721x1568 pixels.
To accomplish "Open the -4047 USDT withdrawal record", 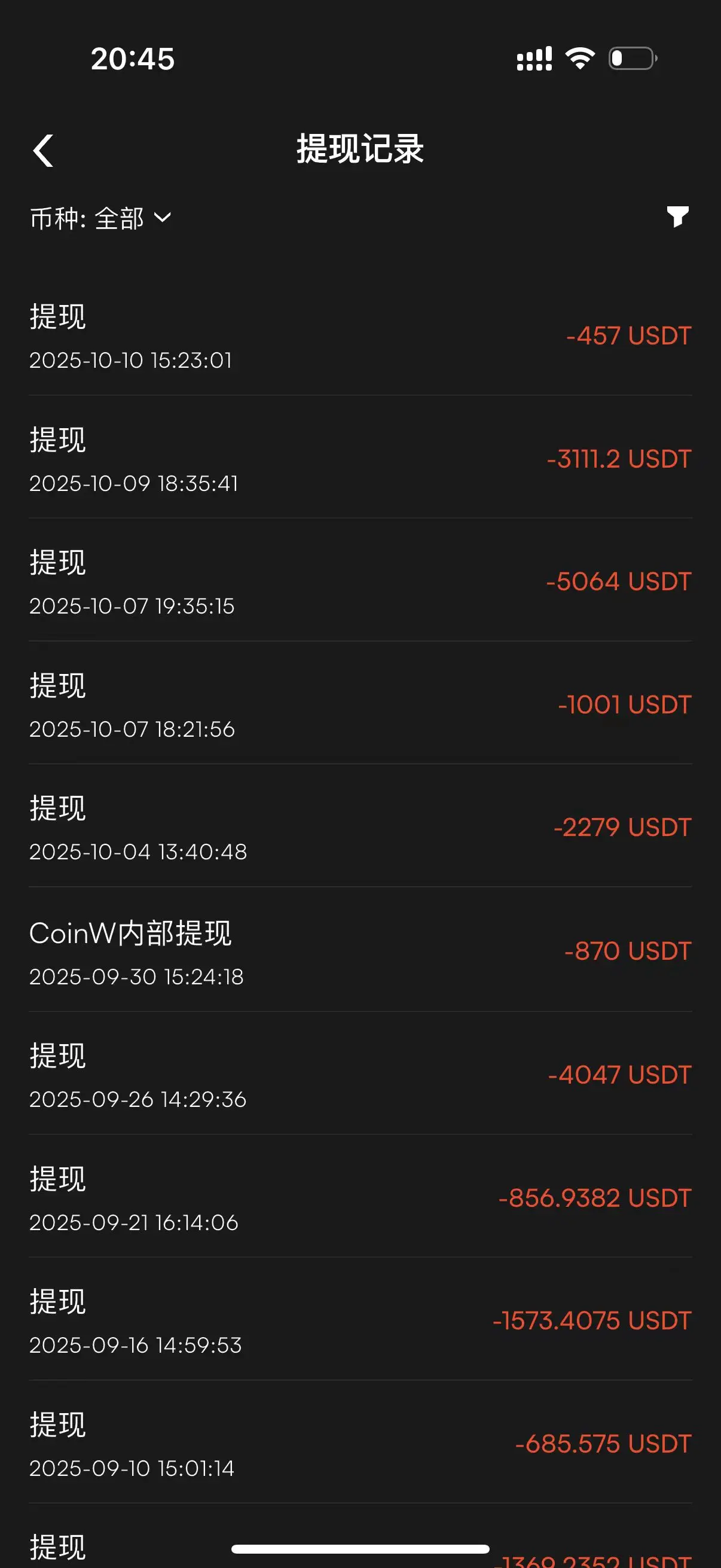I will tap(360, 1075).
